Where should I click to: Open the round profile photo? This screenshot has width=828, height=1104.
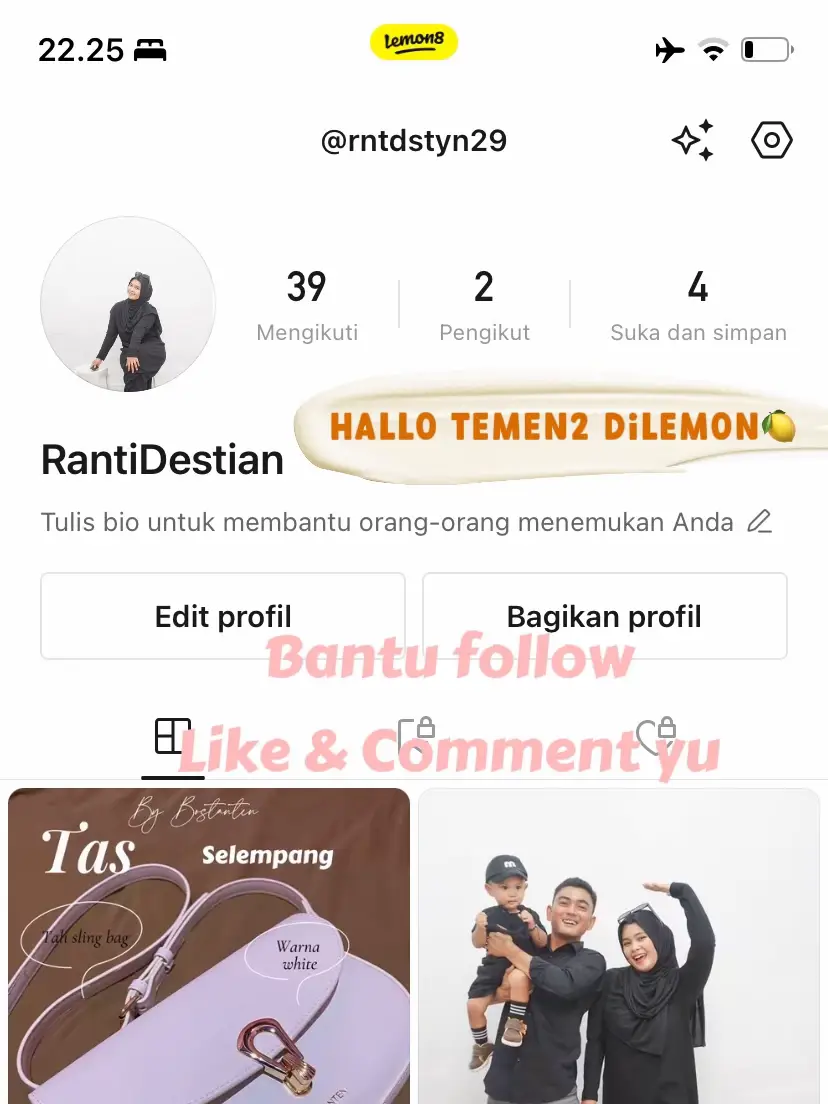(127, 304)
